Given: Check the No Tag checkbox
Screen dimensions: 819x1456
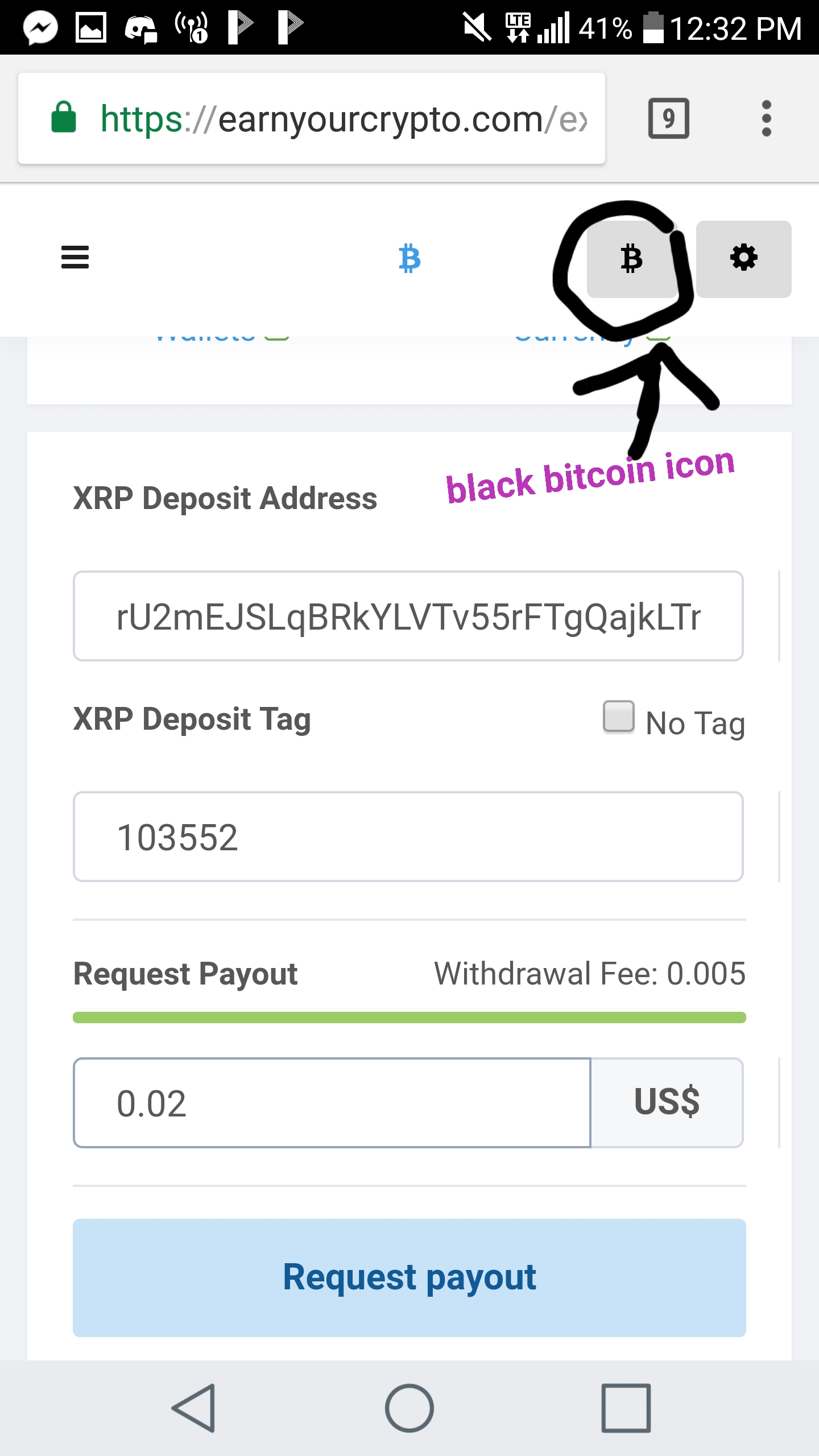Looking at the screenshot, I should (x=619, y=717).
